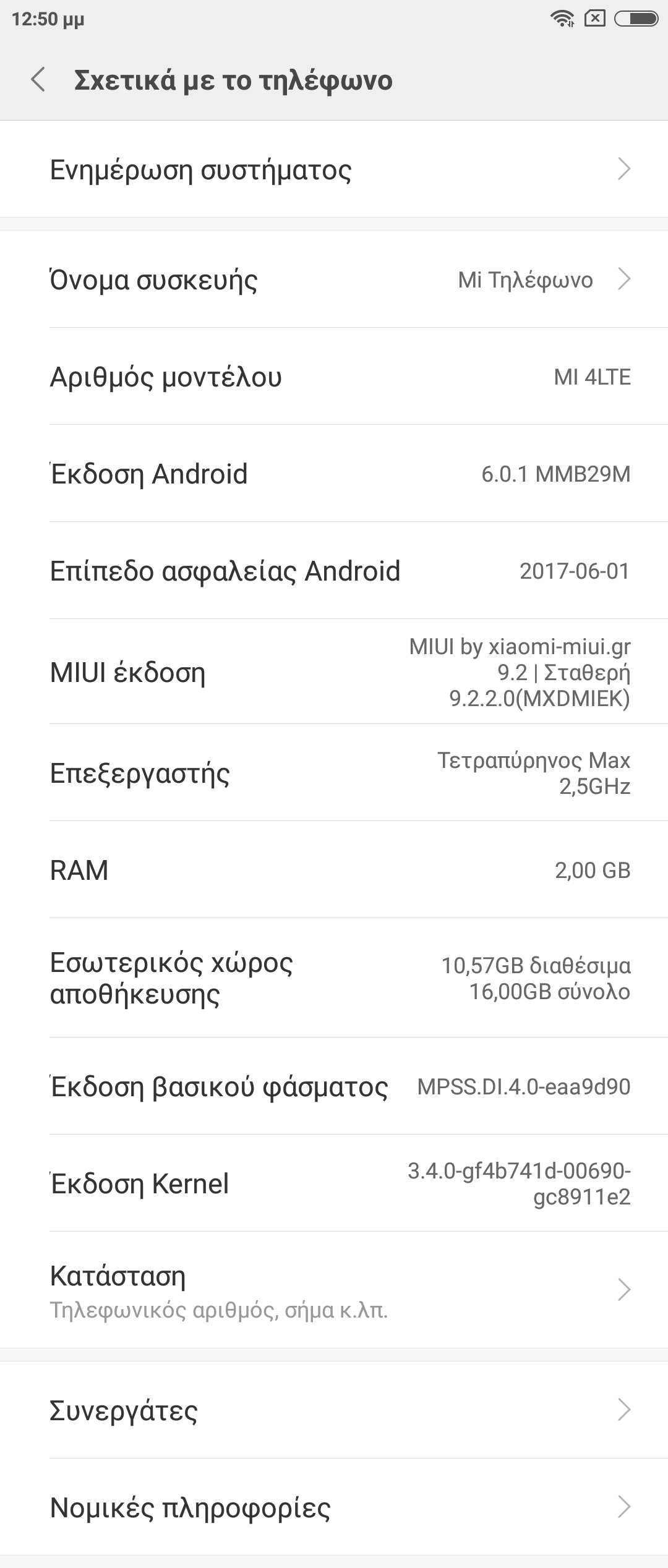Viewport: 668px width, 1568px height.
Task: Open Νομικές πληροφορίες
Action: [x=334, y=1507]
